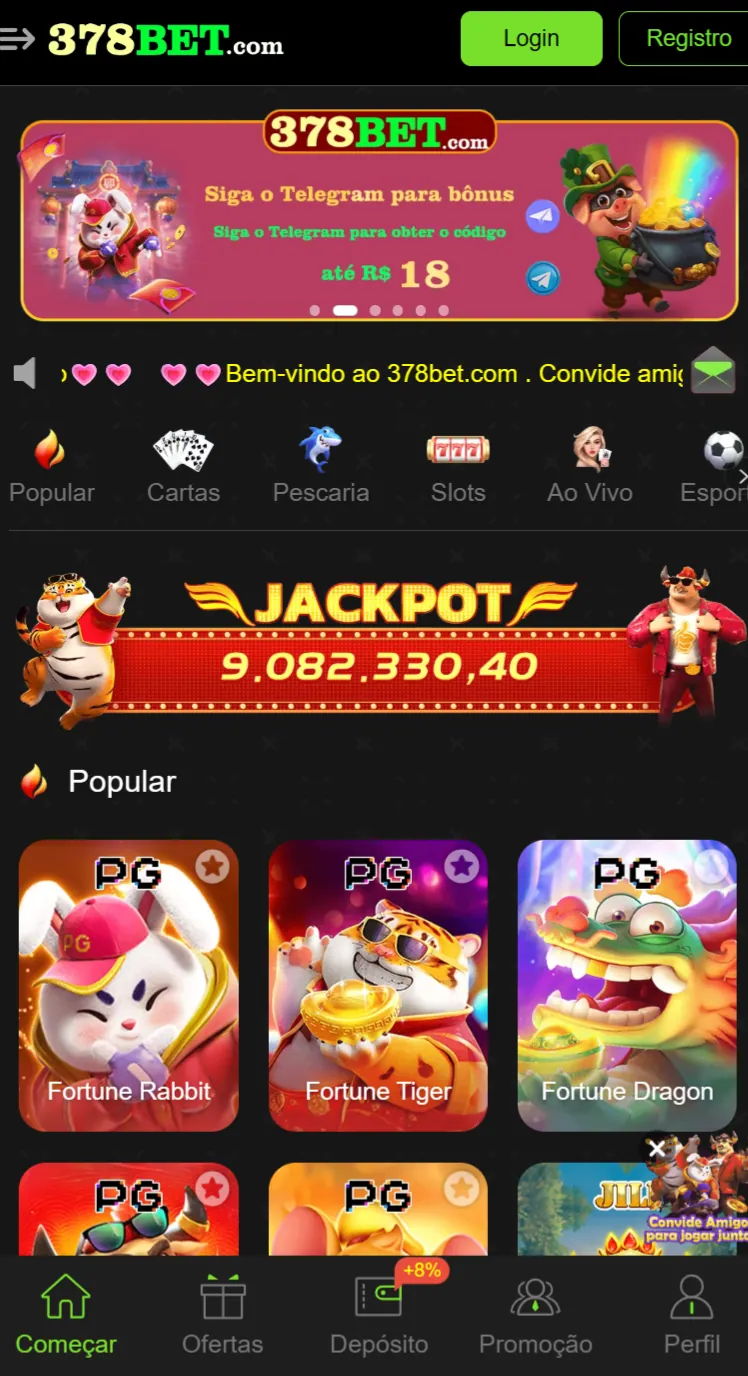The height and width of the screenshot is (1376, 748).
Task: Open the side drawer menu
Action: click(x=17, y=39)
